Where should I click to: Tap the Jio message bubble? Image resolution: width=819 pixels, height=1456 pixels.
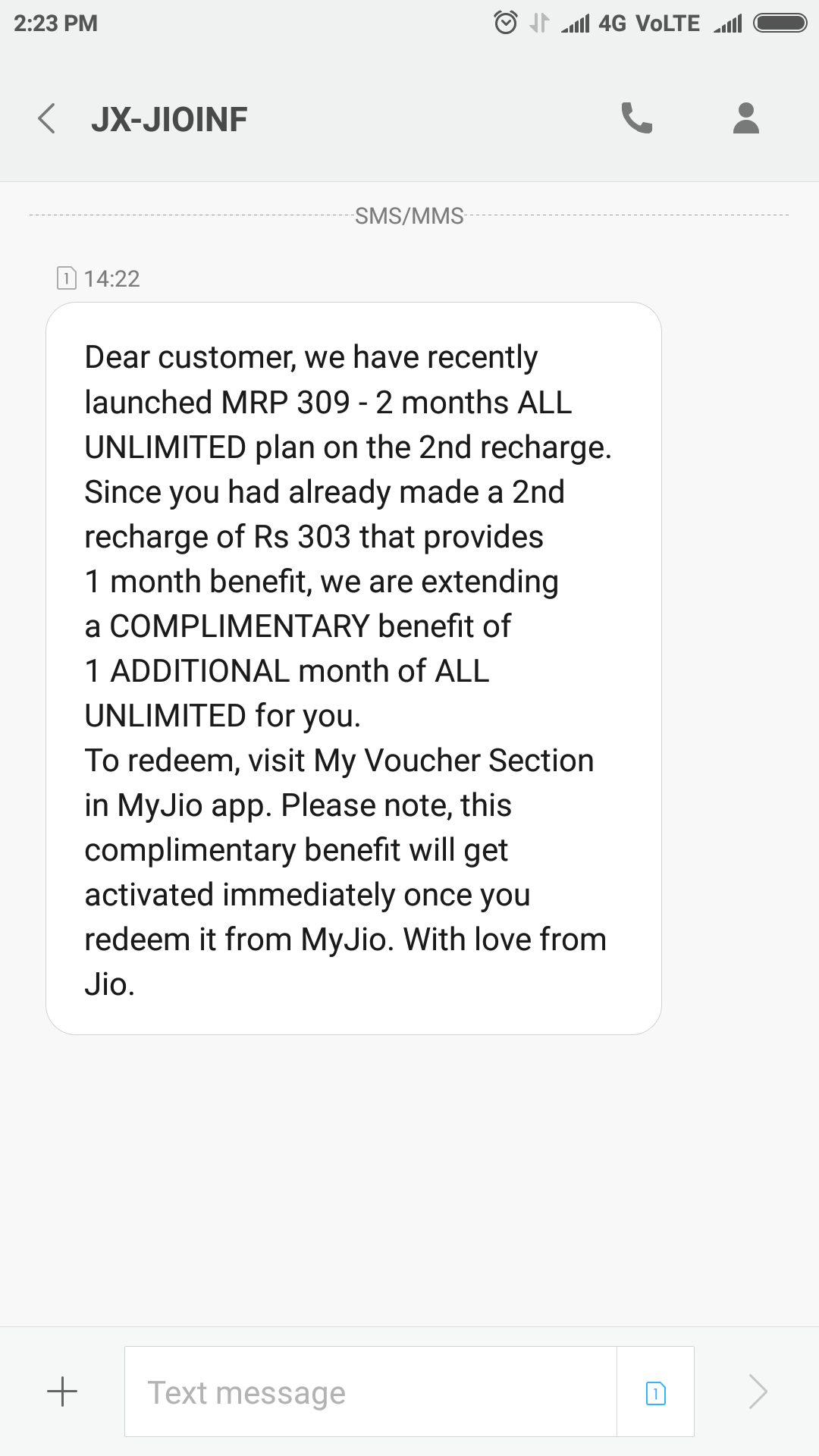point(353,668)
